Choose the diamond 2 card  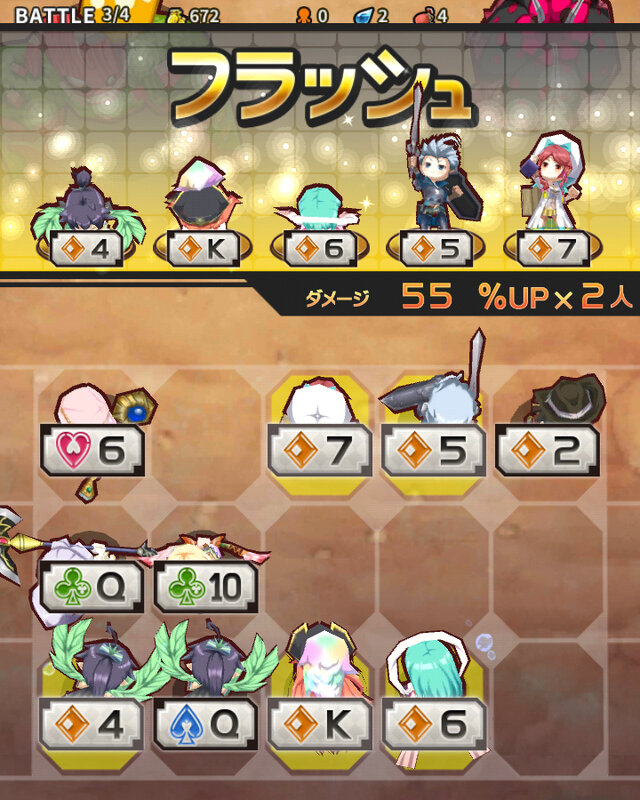point(546,451)
